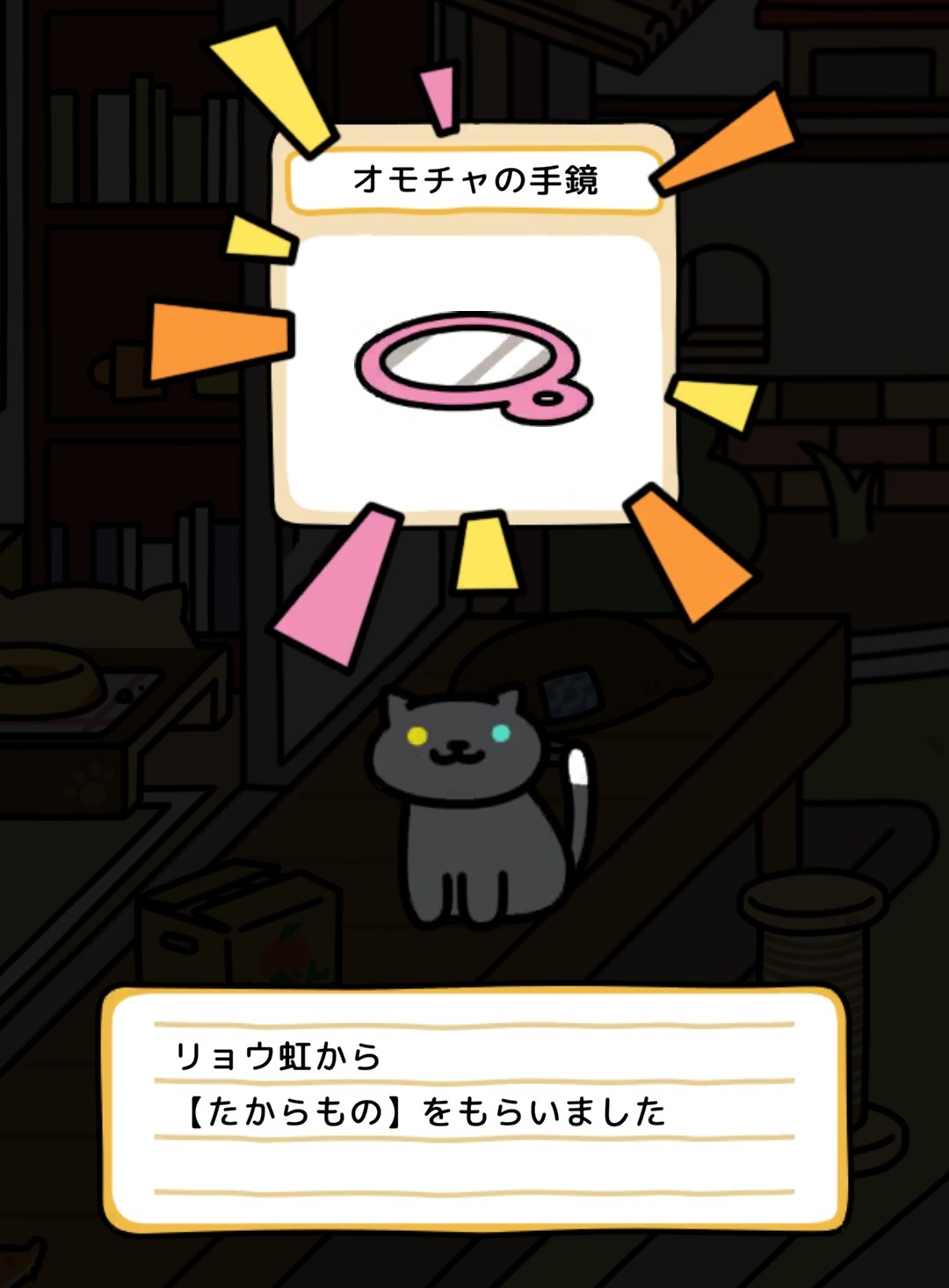949x1288 pixels.
Task: Dismiss the たからもの message box
Action: [474, 1109]
